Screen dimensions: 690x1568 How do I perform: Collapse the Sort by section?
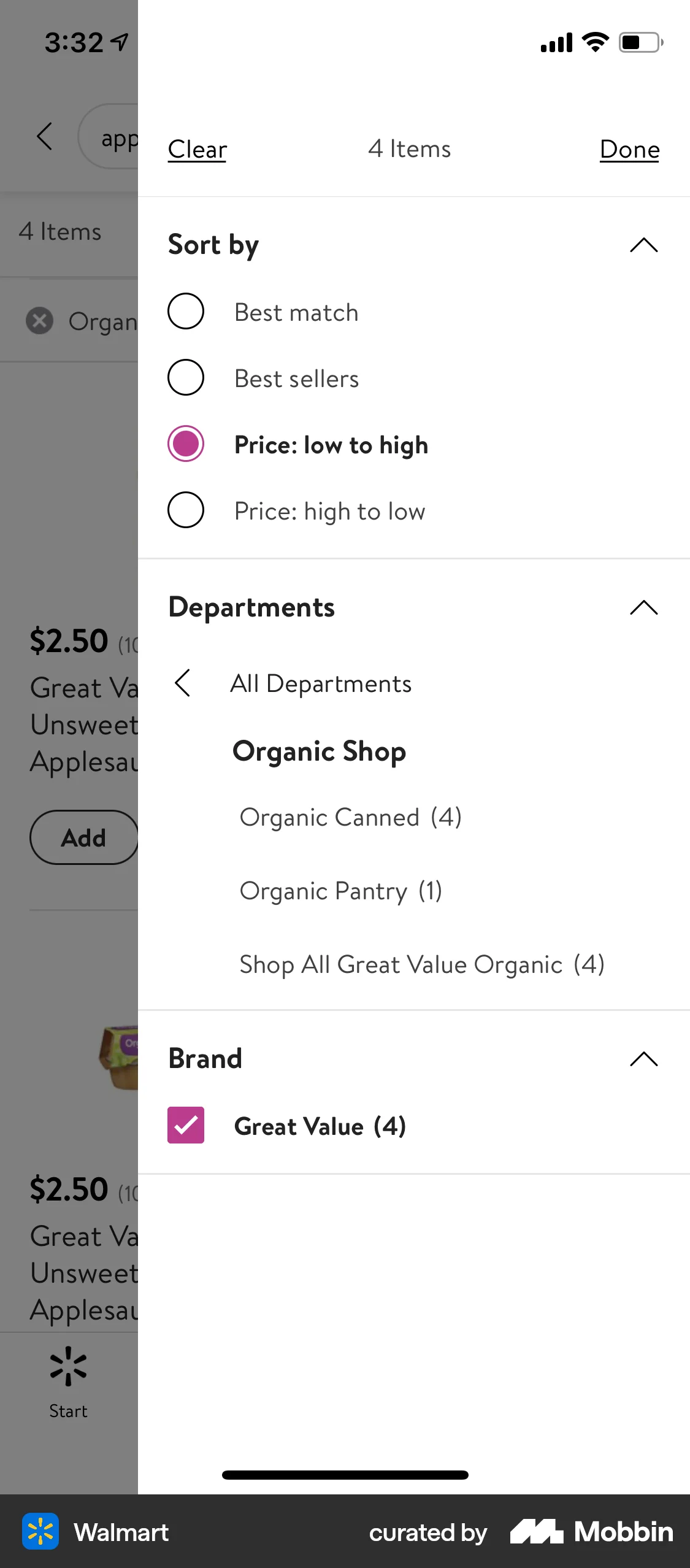coord(643,244)
